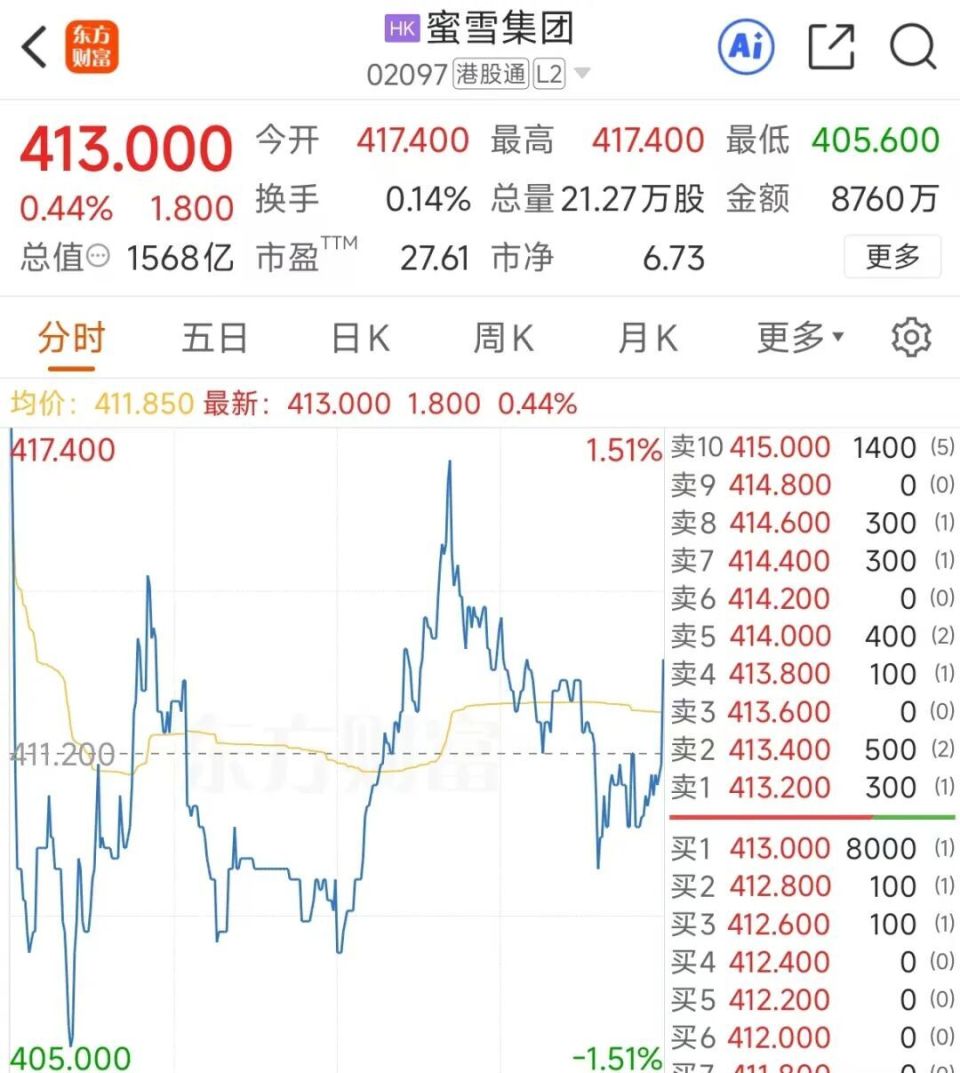Click the back arrow at top left
Image resolution: width=960 pixels, height=1073 pixels.
click(33, 46)
